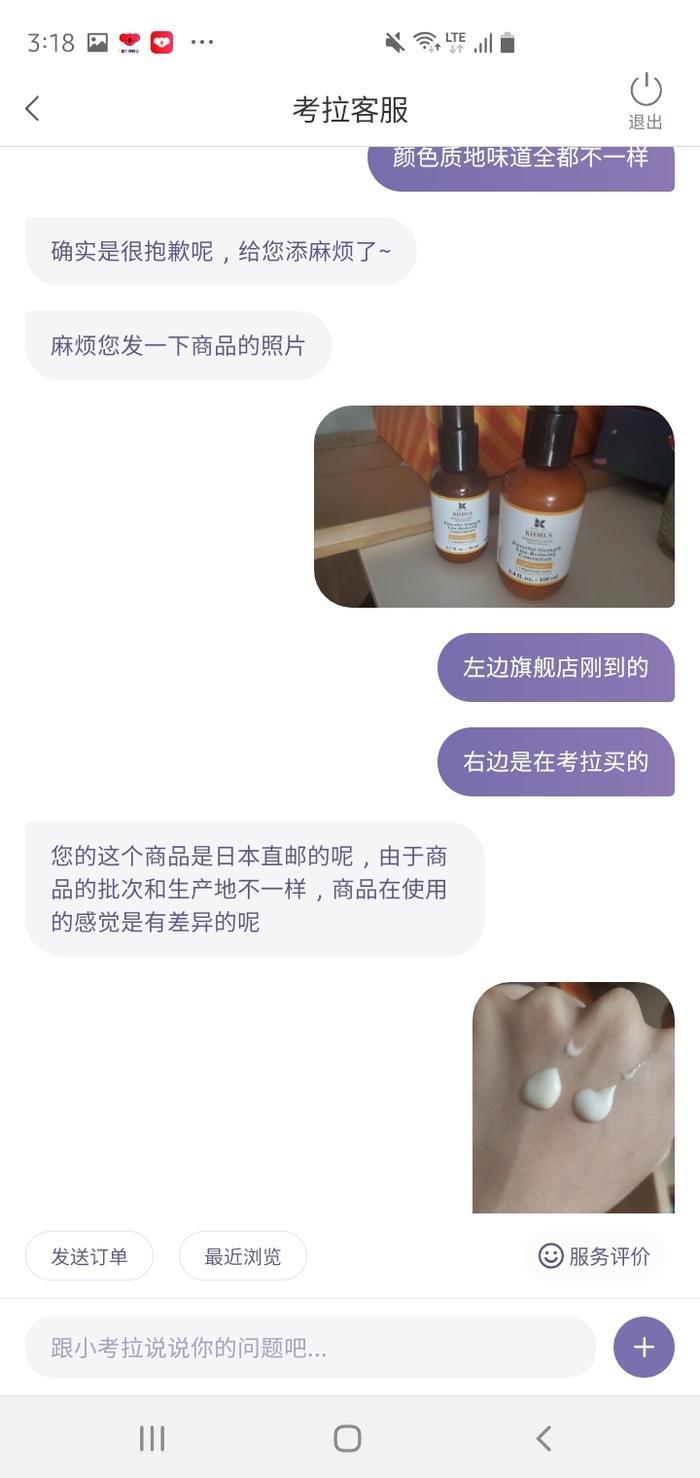The width and height of the screenshot is (700, 1478).
Task: Go back from the 考拉客服 chat
Action: coord(33,109)
